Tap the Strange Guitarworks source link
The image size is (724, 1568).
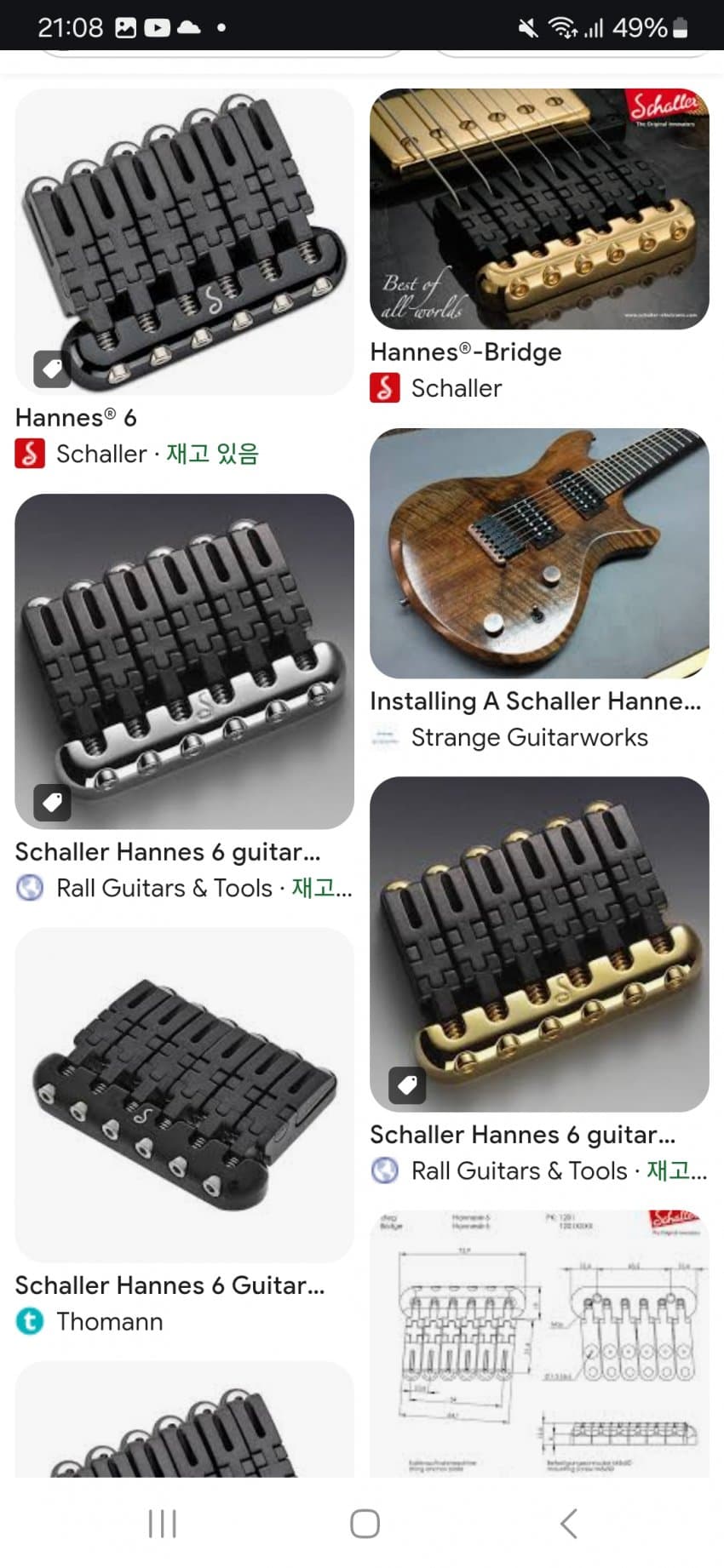[529, 737]
